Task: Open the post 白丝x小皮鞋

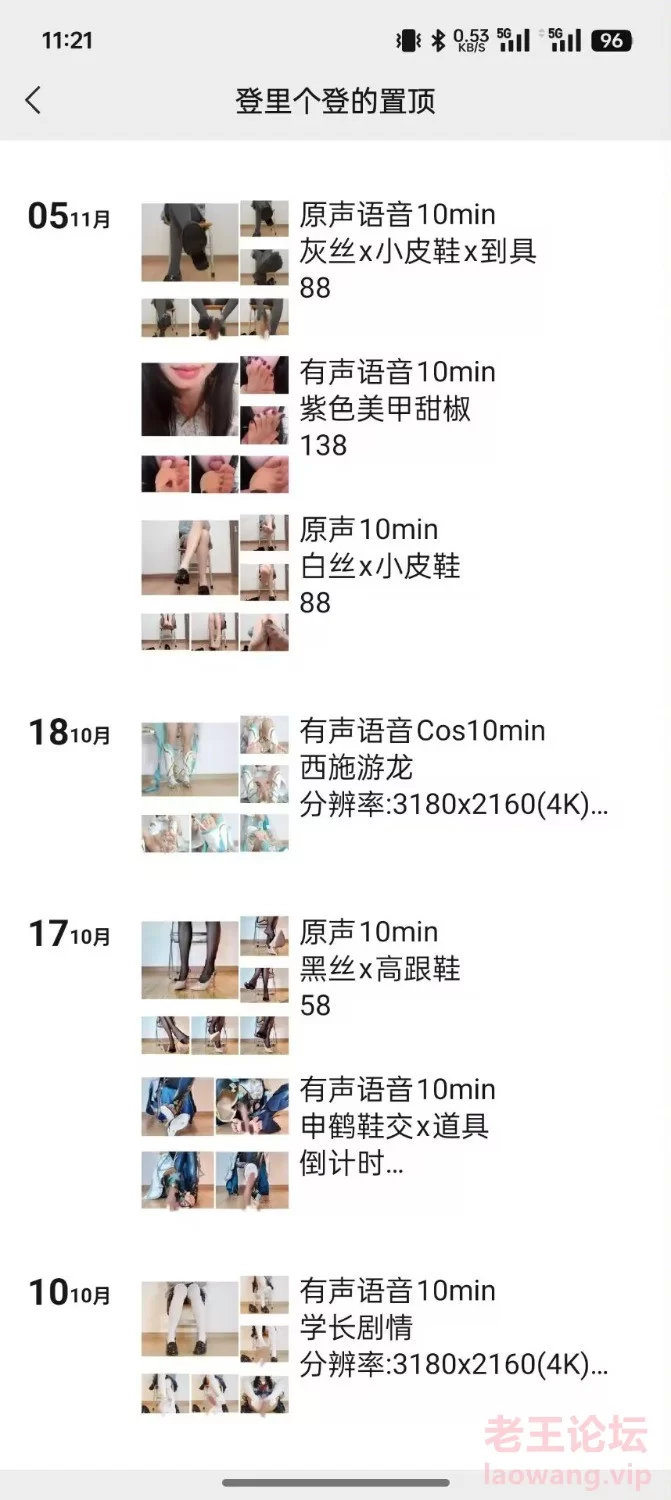Action: point(380,566)
